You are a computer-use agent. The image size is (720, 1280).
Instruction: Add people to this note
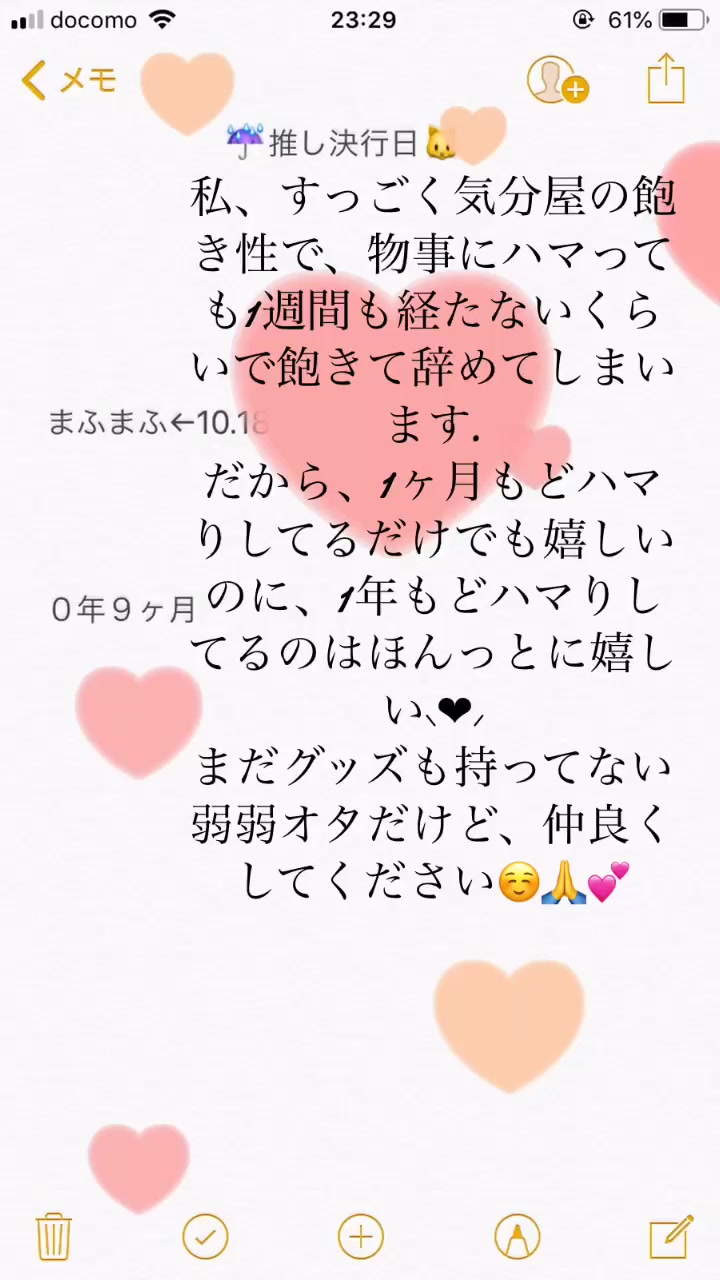(x=556, y=80)
